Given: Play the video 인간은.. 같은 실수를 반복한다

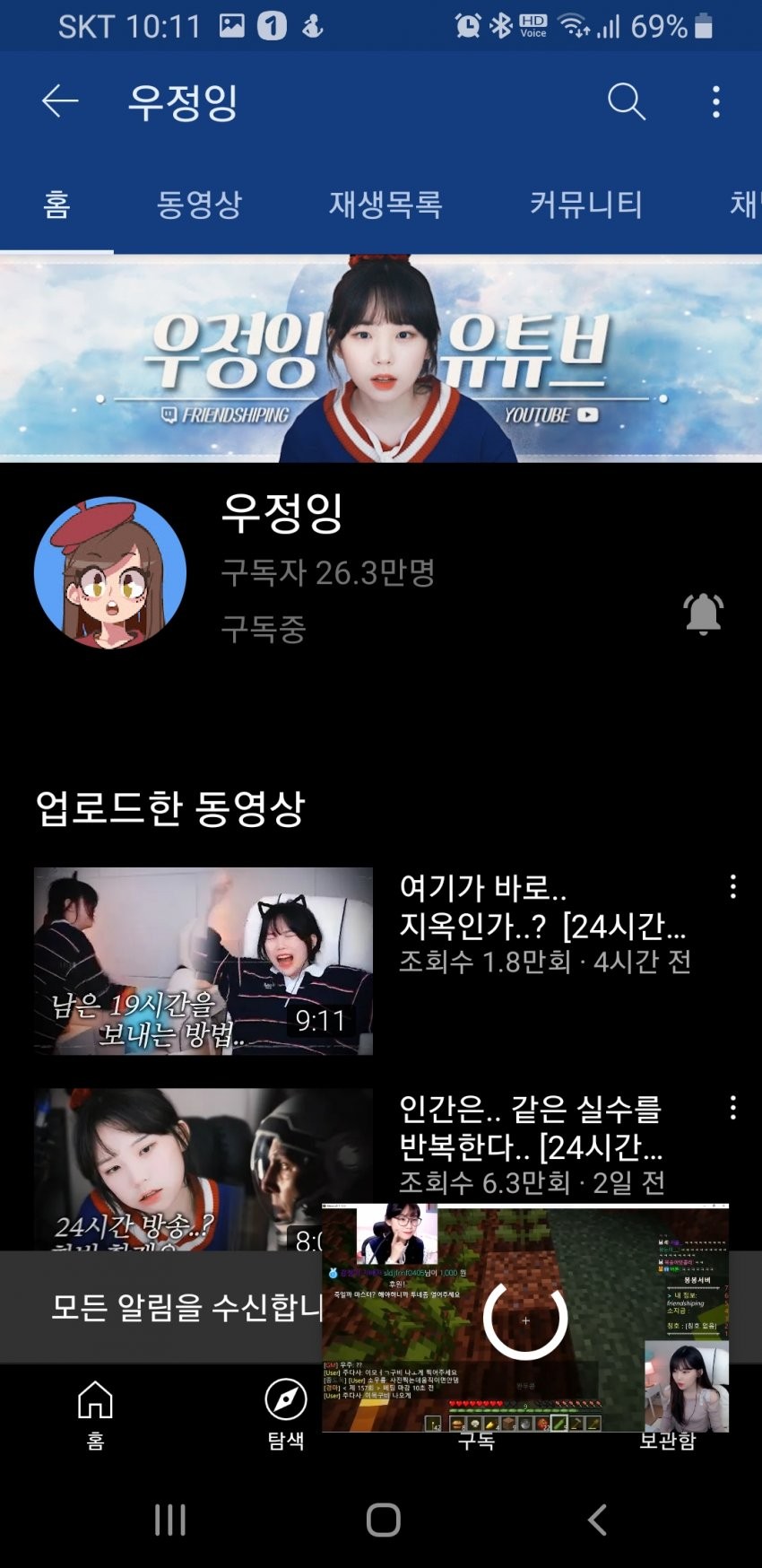Looking at the screenshot, I should [x=179, y=1166].
